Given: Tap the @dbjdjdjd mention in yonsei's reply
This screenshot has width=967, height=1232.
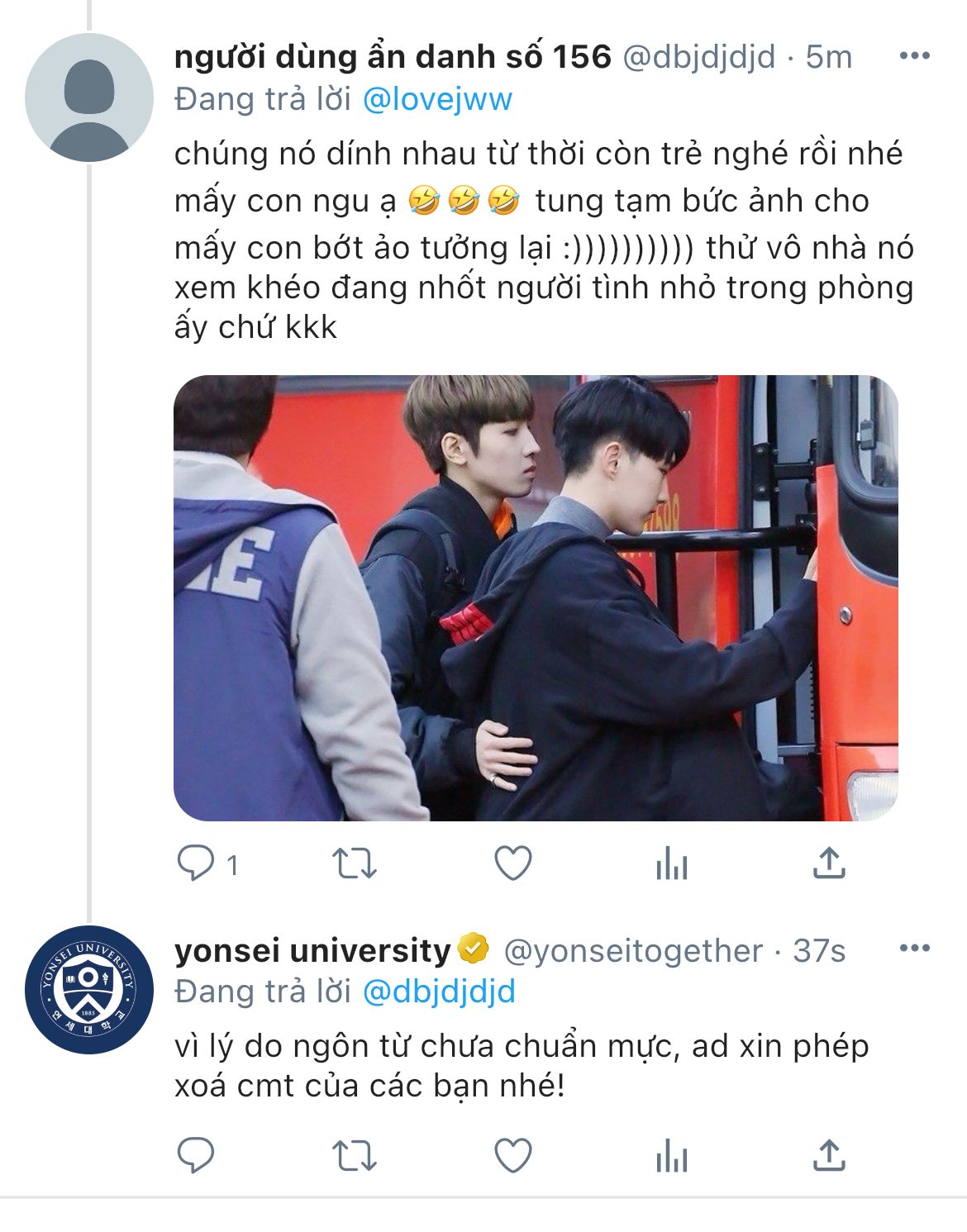Looking at the screenshot, I should (x=439, y=992).
